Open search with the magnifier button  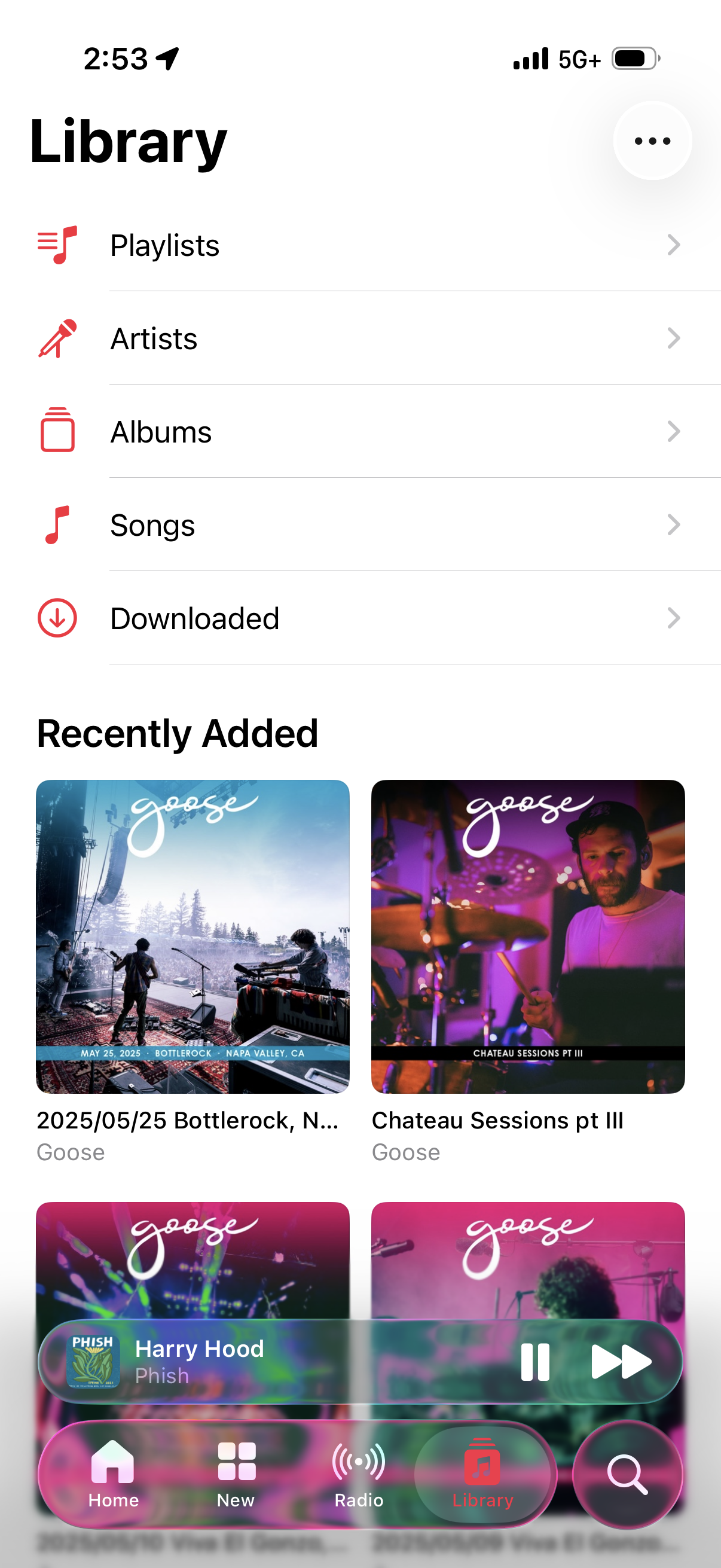tap(627, 1474)
